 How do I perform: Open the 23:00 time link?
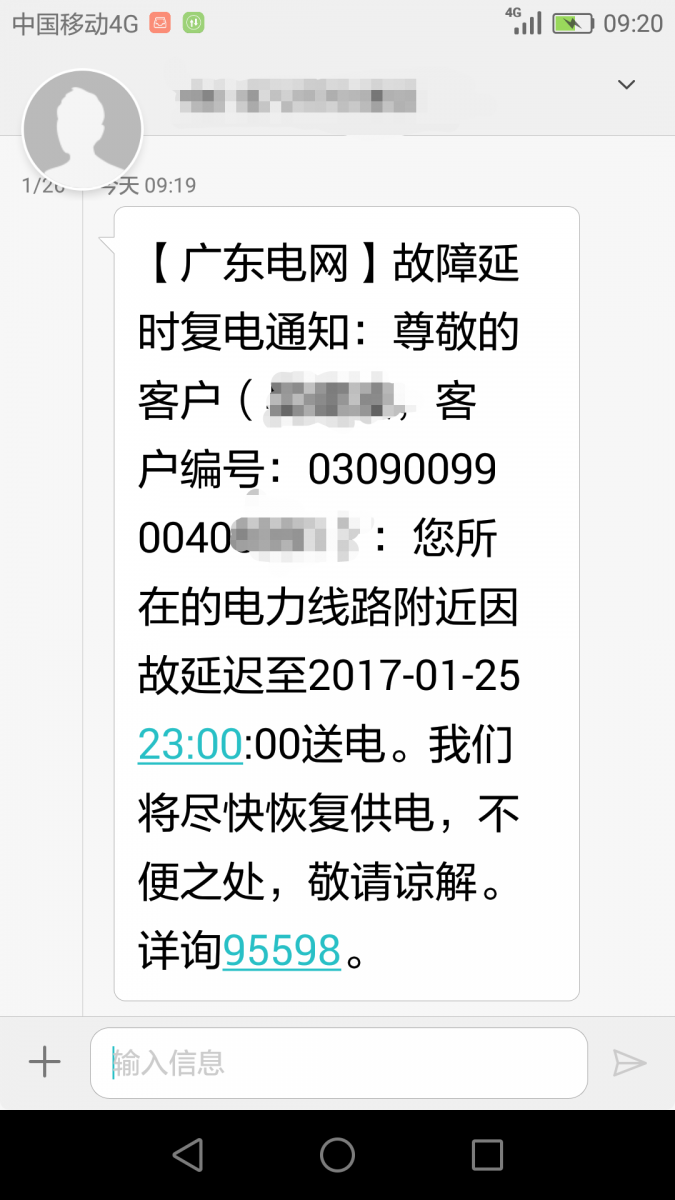pos(190,745)
